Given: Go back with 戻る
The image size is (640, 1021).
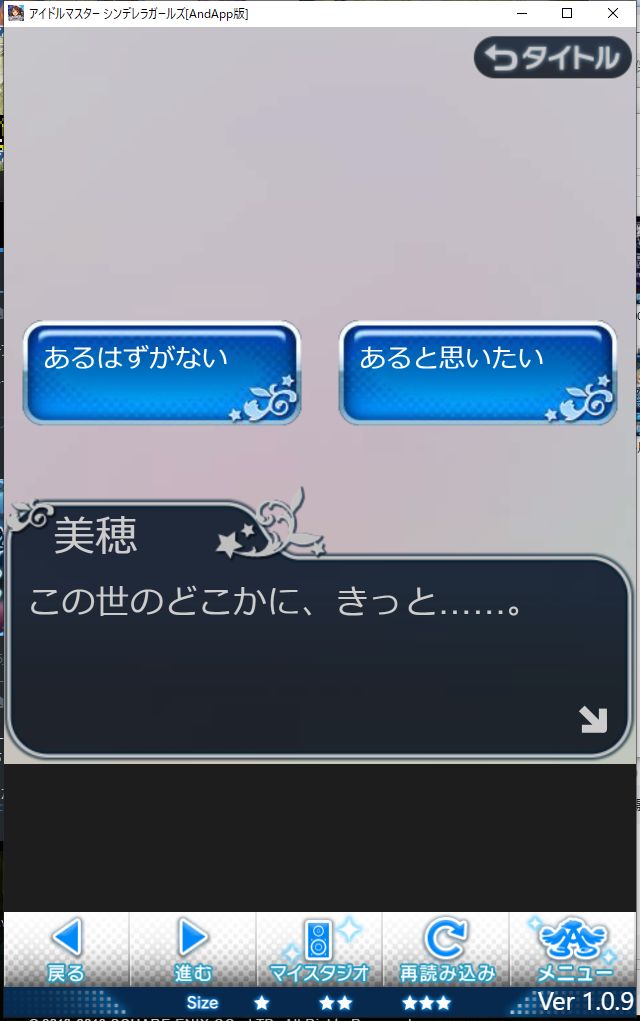Looking at the screenshot, I should [x=66, y=949].
